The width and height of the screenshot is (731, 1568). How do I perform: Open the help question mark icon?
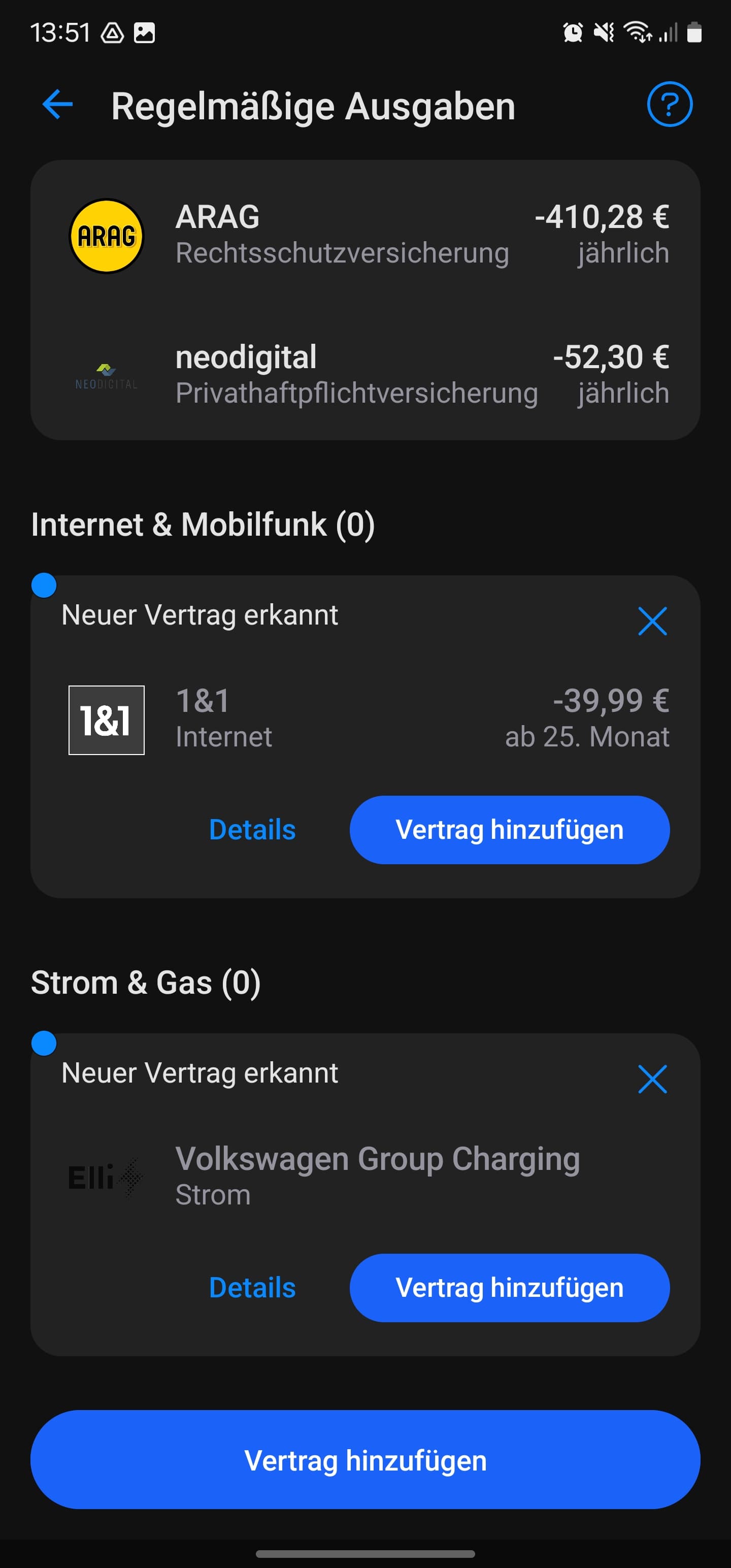[x=669, y=105]
